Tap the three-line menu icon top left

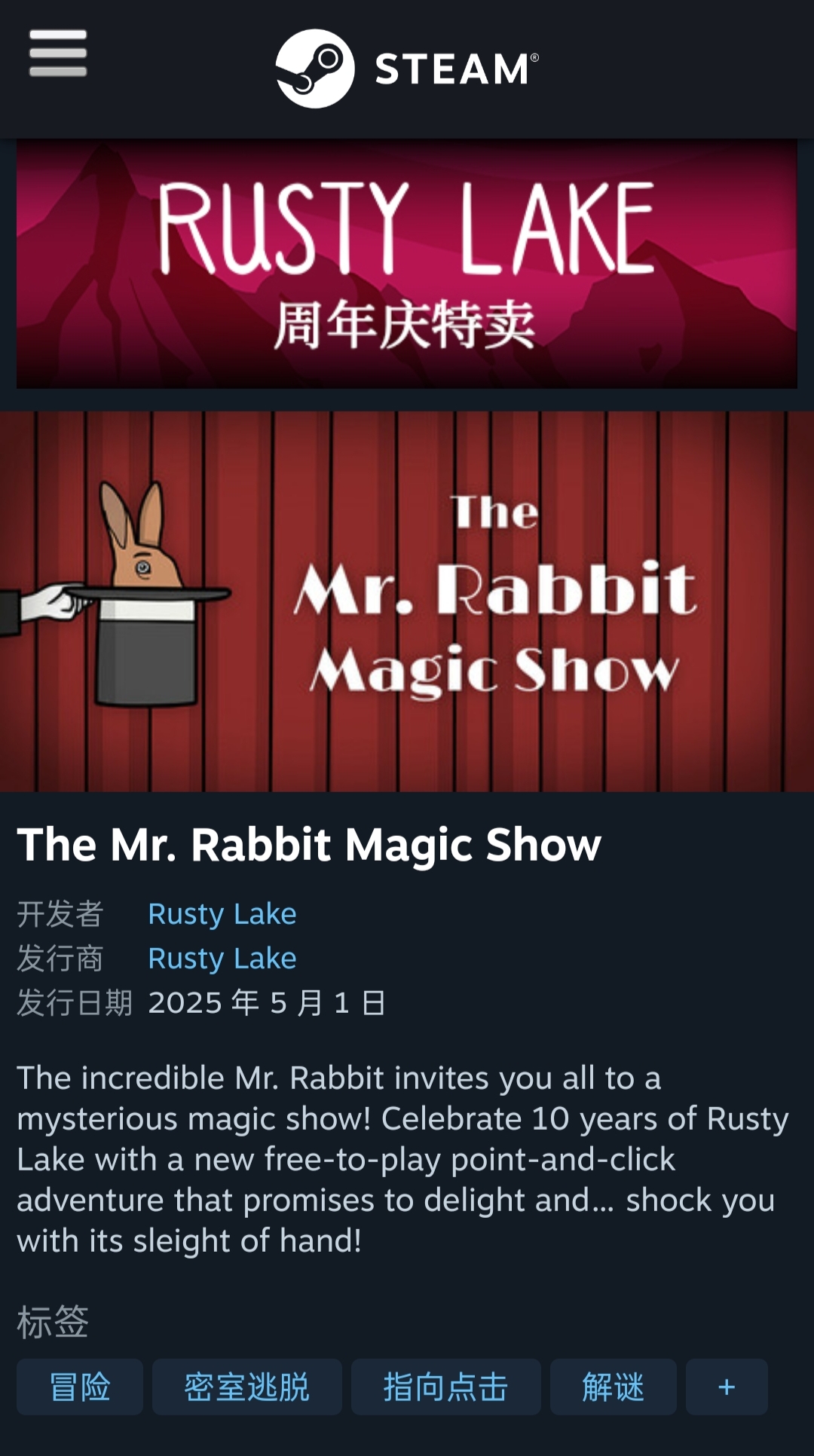pos(59,54)
